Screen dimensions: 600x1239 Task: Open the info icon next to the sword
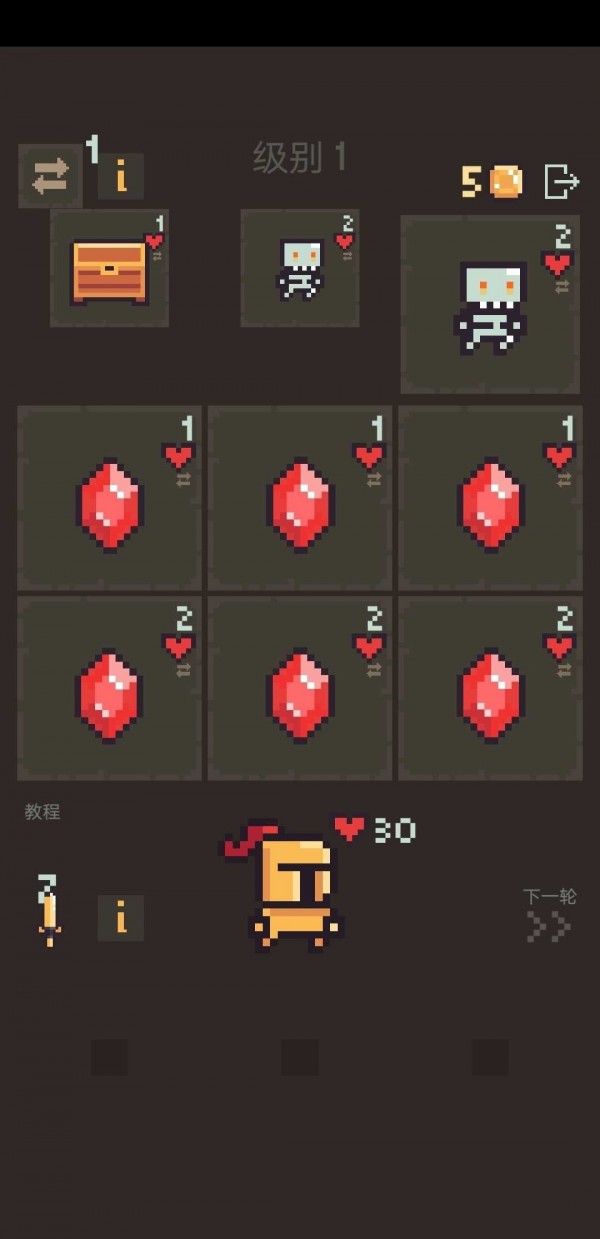tap(121, 917)
